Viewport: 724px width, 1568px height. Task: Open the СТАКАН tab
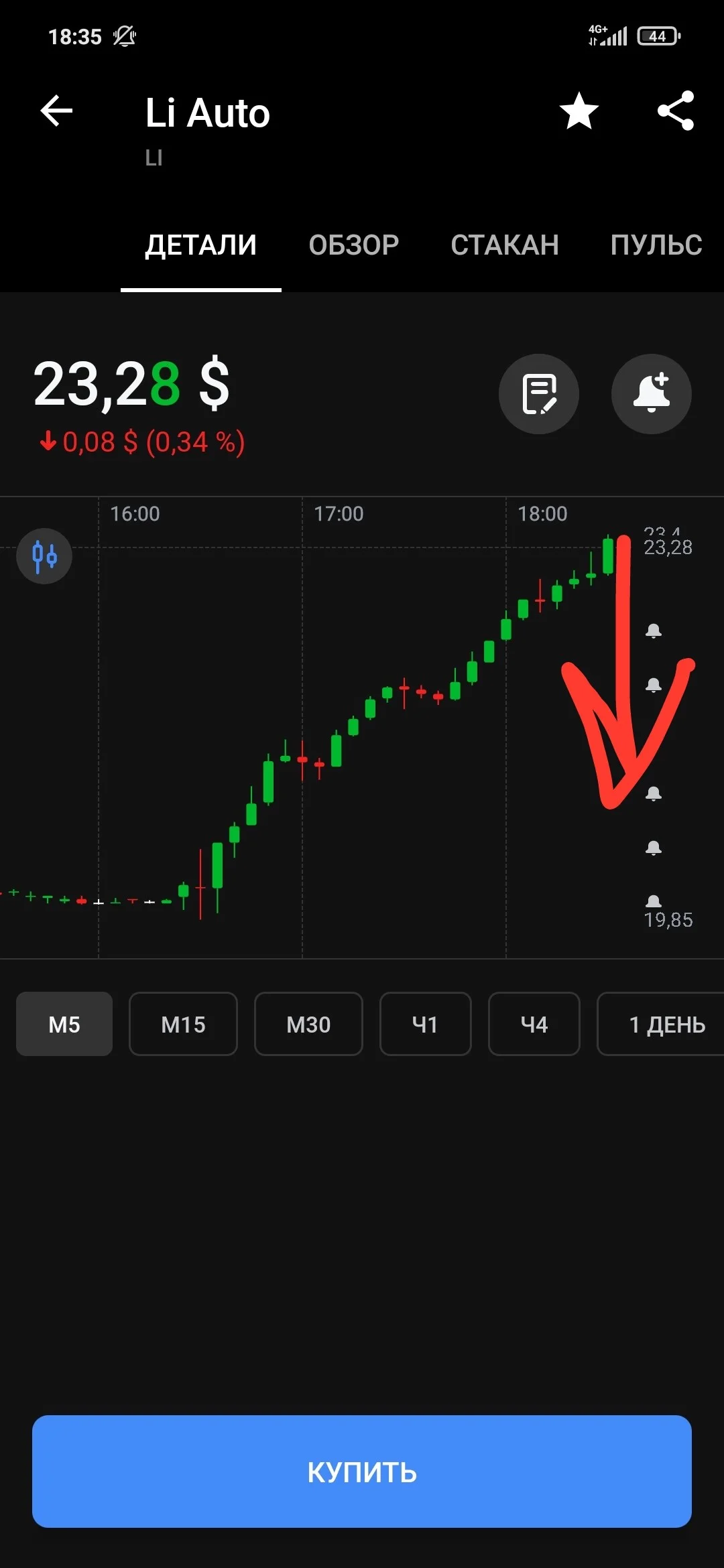[505, 245]
